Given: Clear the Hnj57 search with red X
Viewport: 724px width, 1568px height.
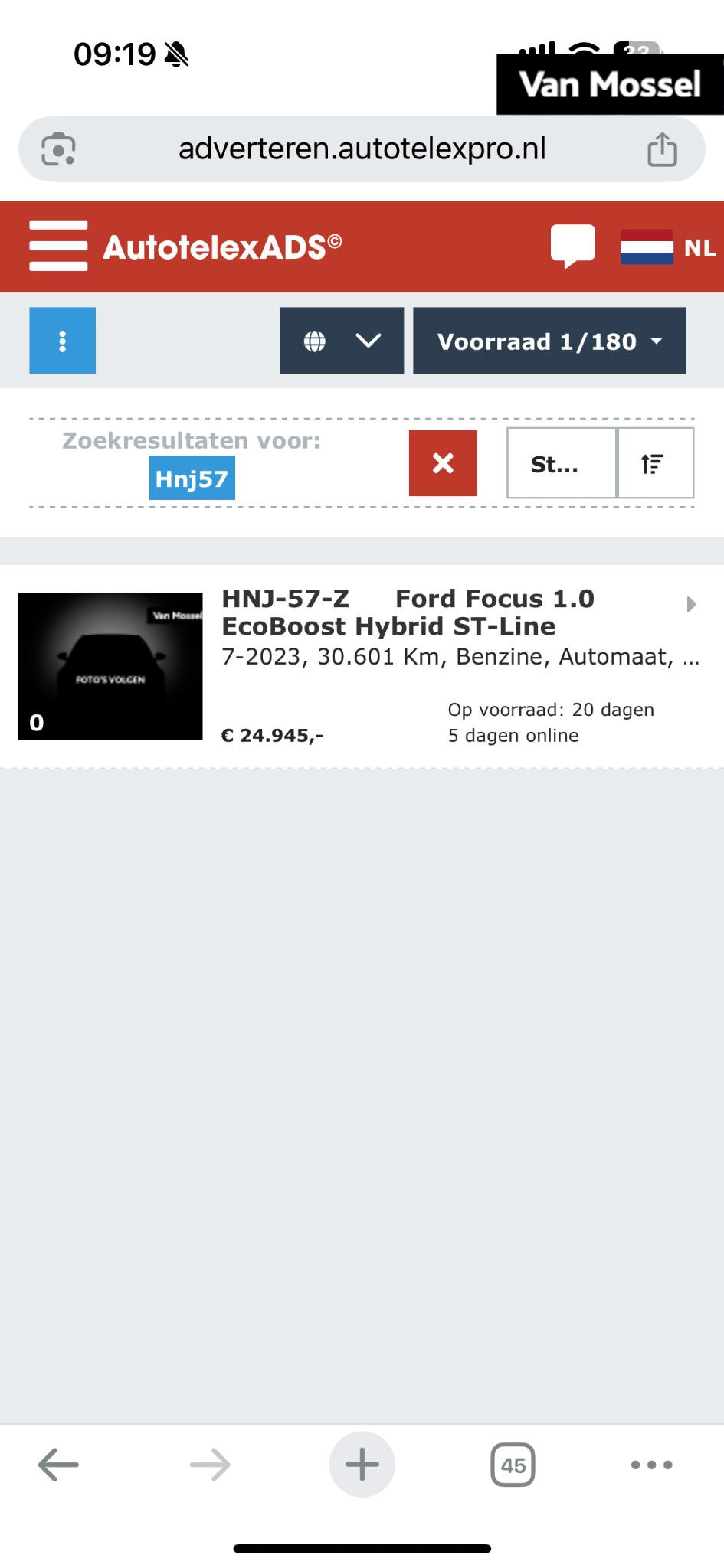Looking at the screenshot, I should (x=443, y=463).
